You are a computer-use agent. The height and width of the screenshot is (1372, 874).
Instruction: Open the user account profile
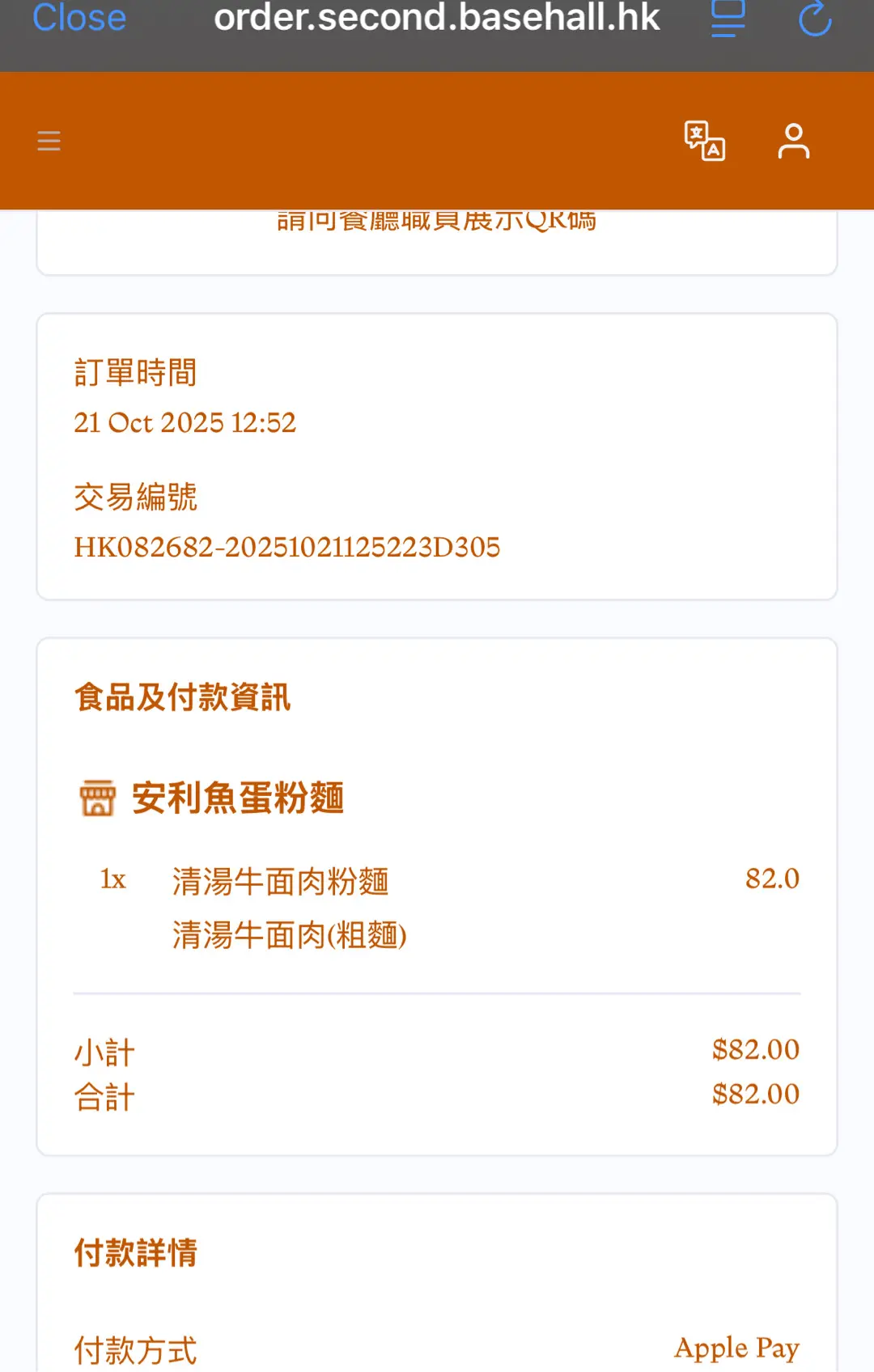(x=793, y=141)
